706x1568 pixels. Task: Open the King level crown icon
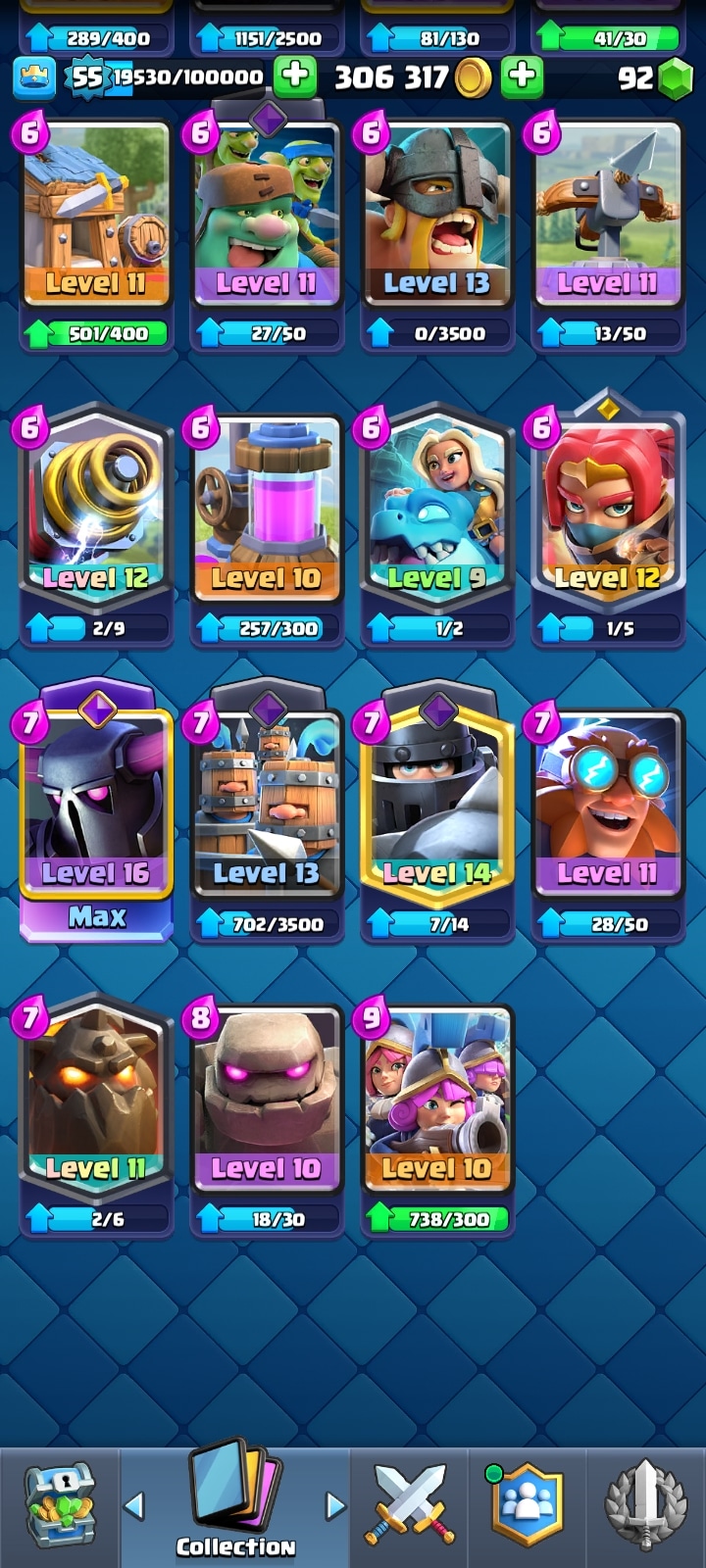pos(33,77)
